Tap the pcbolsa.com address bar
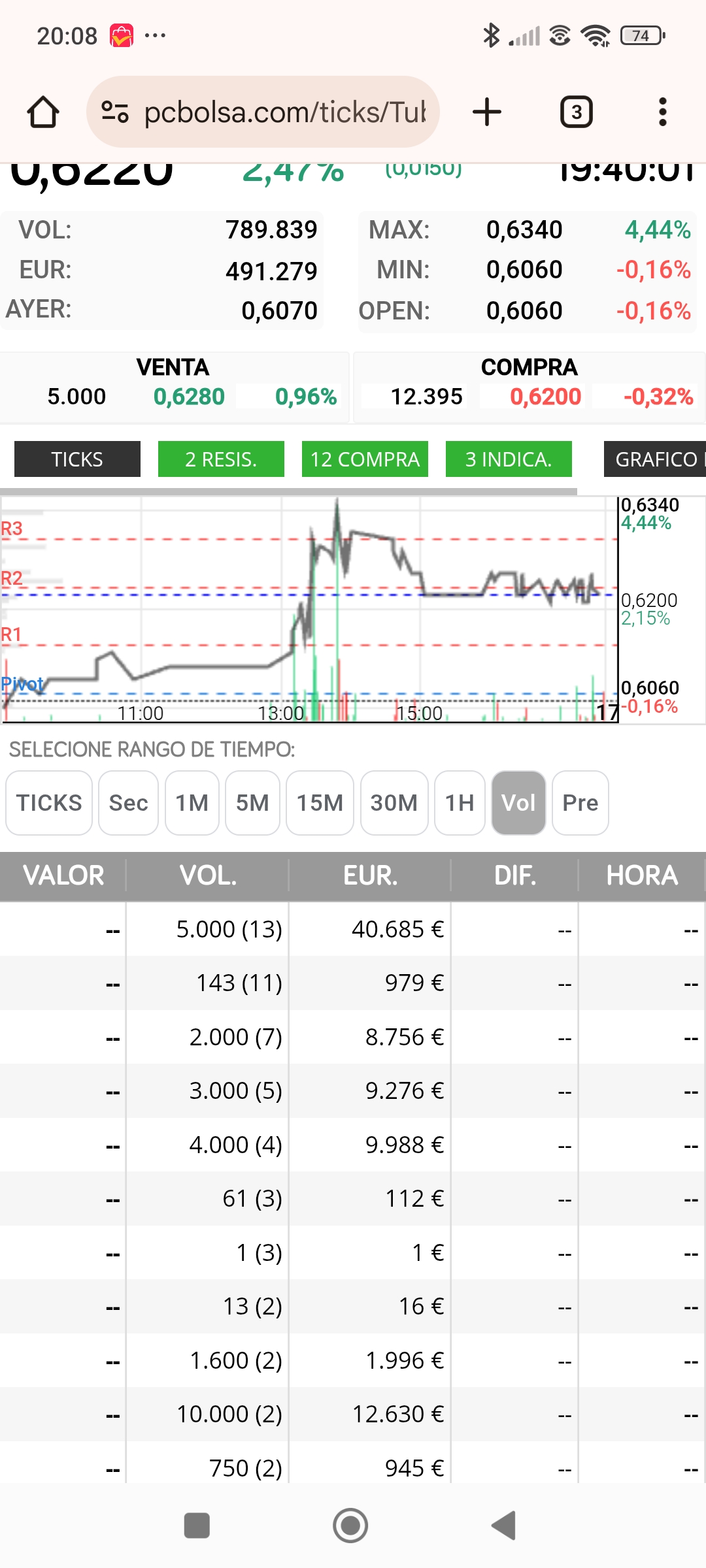Image resolution: width=706 pixels, height=1568 pixels. click(x=263, y=112)
